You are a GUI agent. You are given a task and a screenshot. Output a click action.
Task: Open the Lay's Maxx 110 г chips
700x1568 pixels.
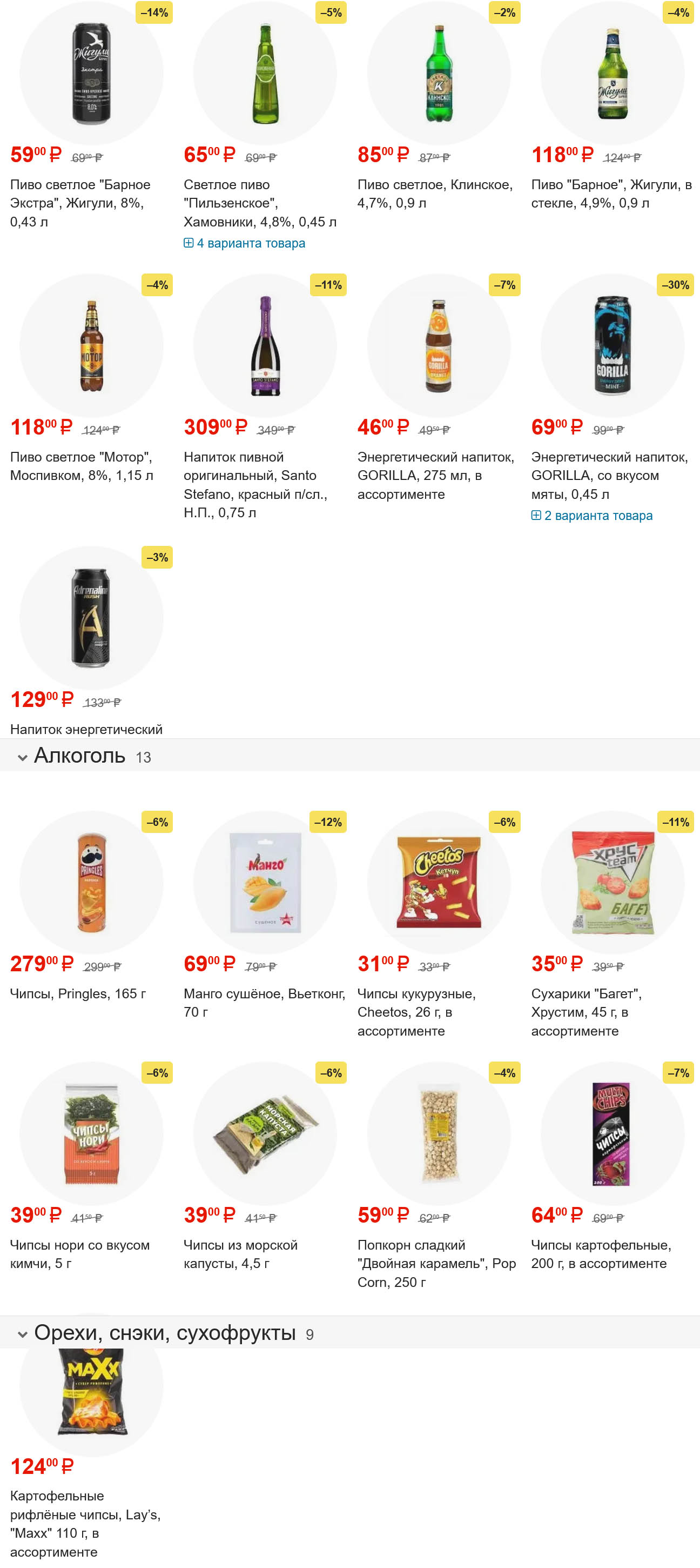(85, 1523)
